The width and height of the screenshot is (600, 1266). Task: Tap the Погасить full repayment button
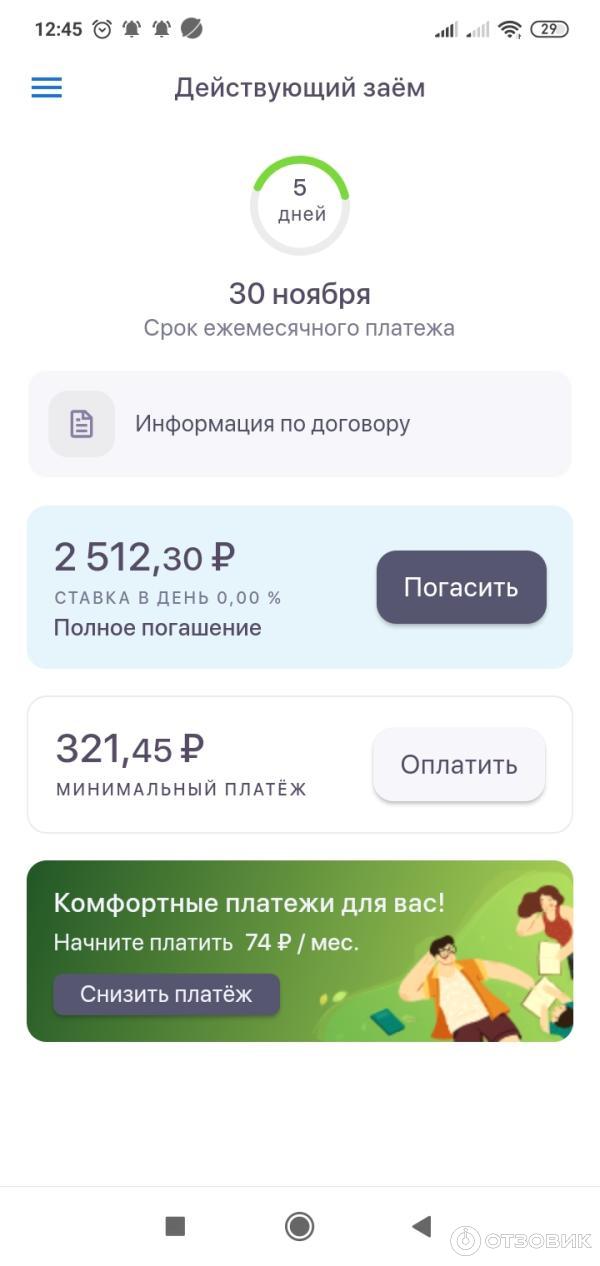coord(461,587)
